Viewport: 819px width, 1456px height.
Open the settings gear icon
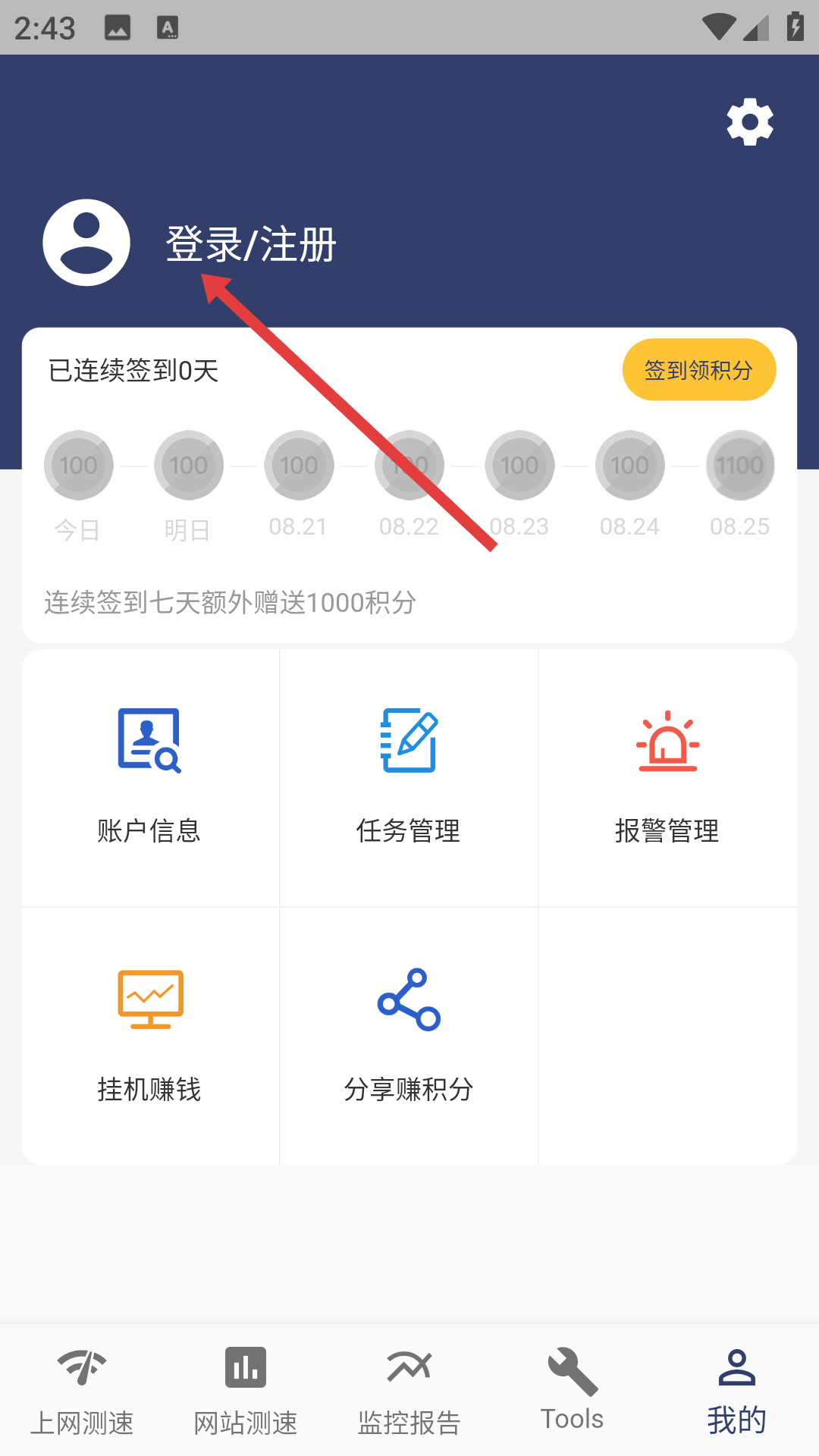coord(749,121)
